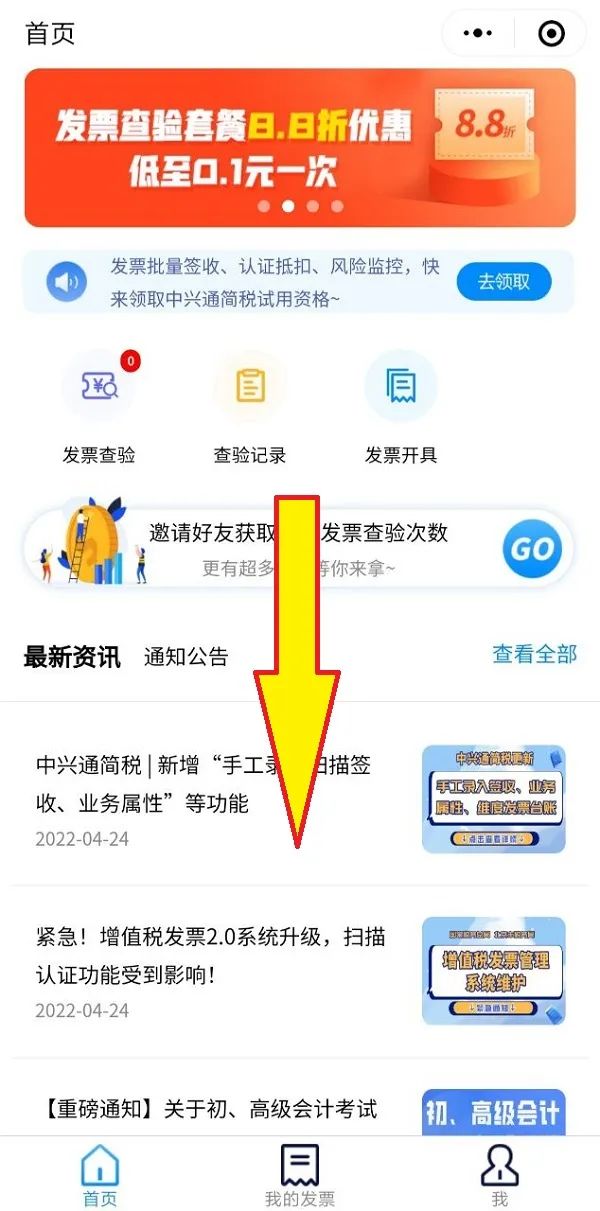Tap the 去领取 button
Viewport: 600px width, 1211px height.
(x=504, y=282)
